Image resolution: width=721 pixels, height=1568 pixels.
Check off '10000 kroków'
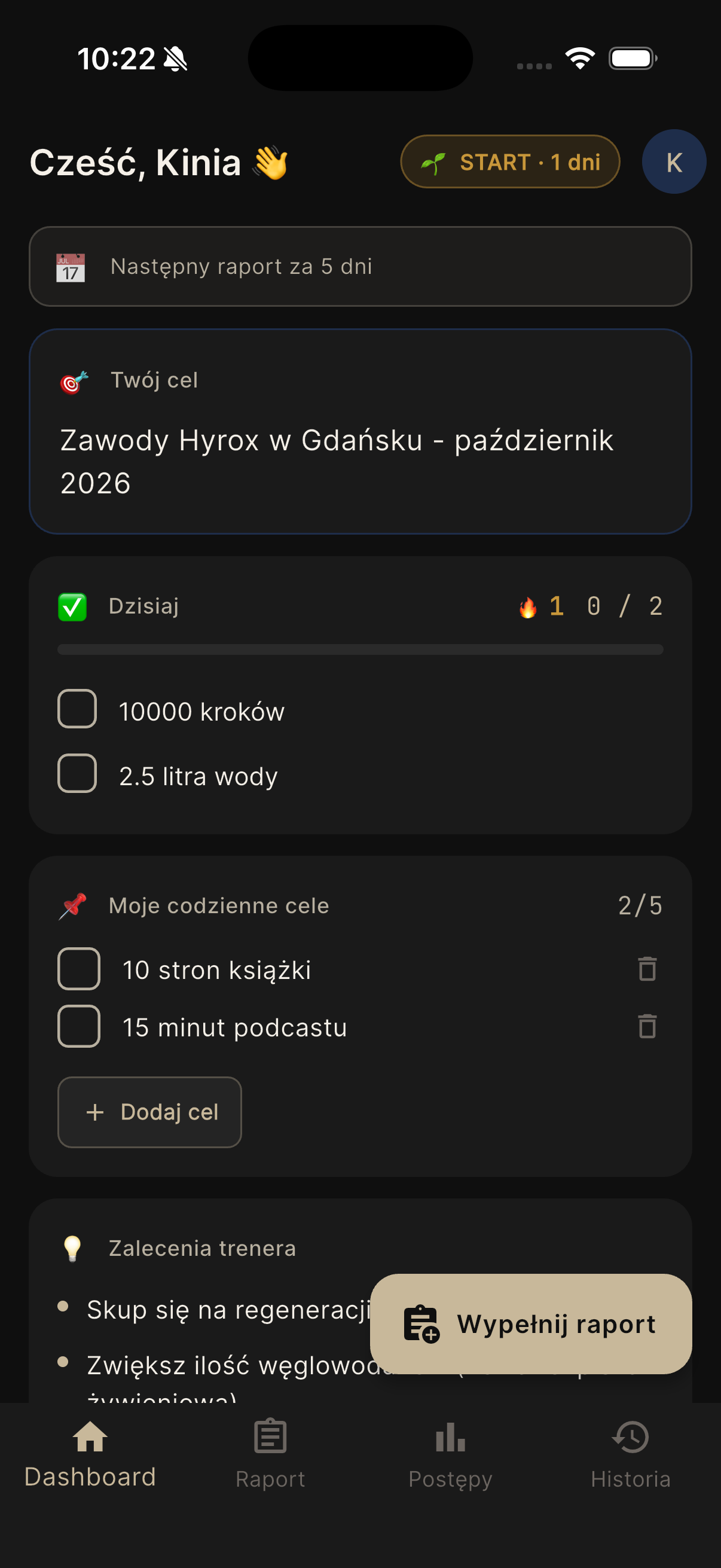76,709
